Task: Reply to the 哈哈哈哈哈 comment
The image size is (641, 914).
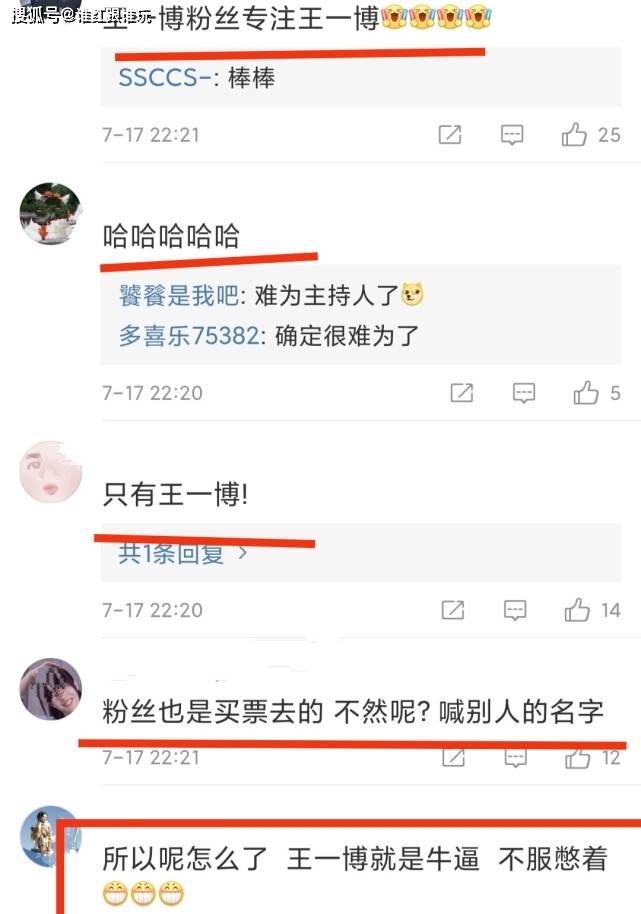Action: point(524,393)
